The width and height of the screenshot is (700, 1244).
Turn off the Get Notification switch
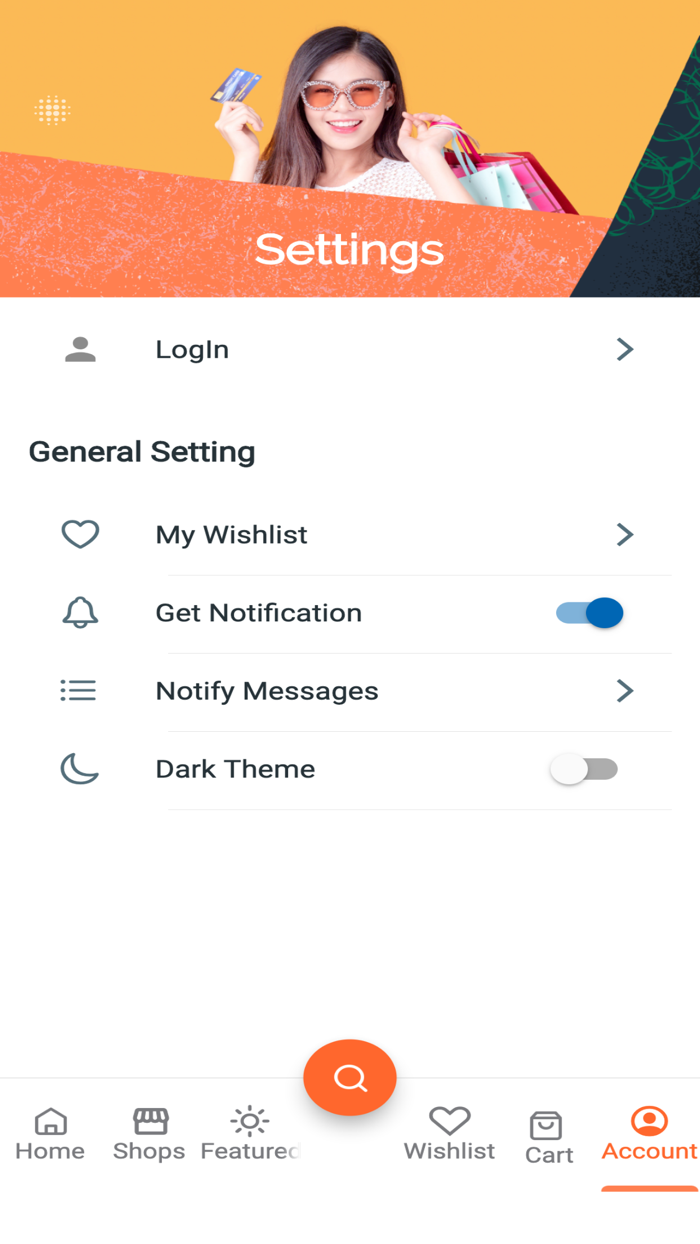590,613
